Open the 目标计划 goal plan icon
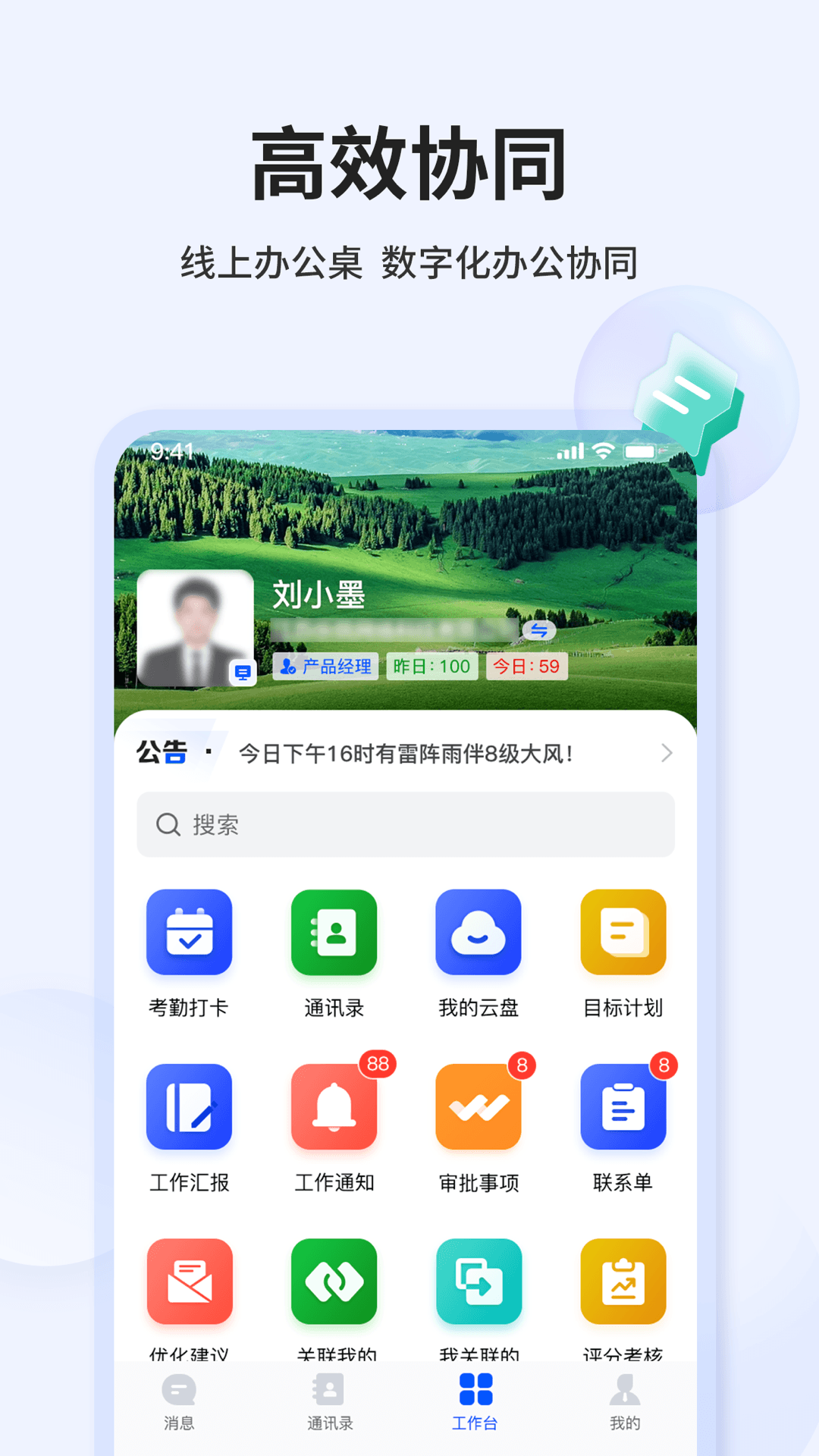The width and height of the screenshot is (819, 1456). 623,933
